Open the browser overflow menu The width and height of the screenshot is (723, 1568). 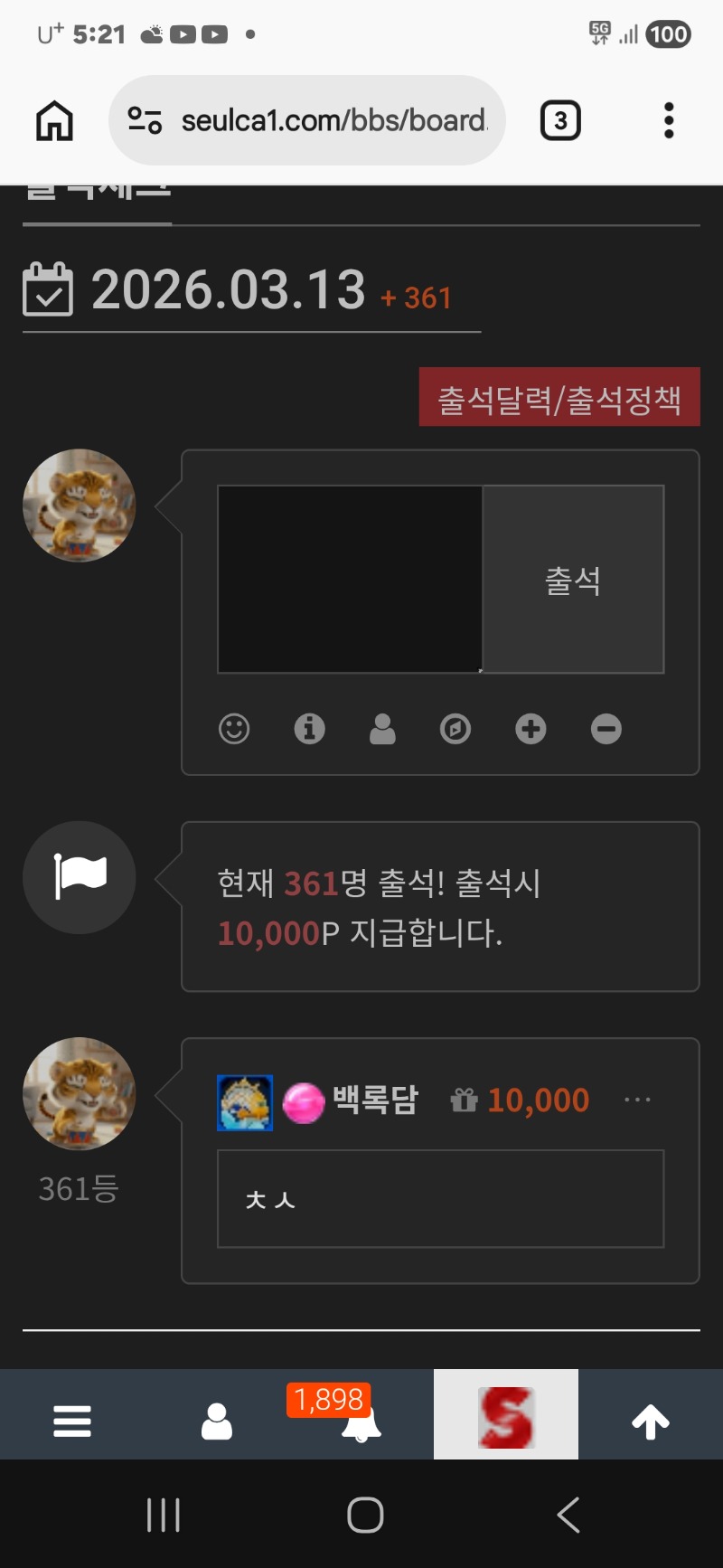tap(669, 120)
